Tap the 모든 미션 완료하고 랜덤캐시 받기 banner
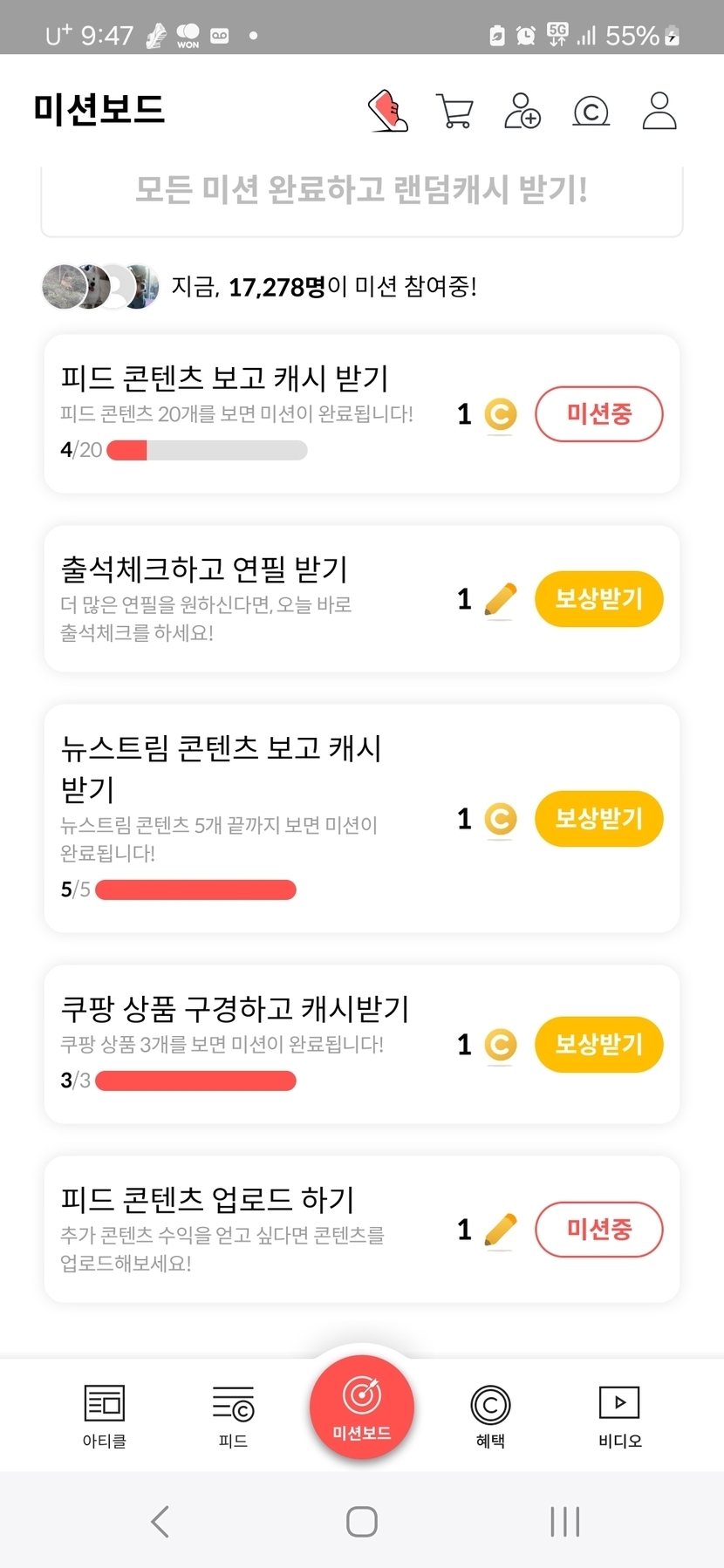 click(x=361, y=191)
